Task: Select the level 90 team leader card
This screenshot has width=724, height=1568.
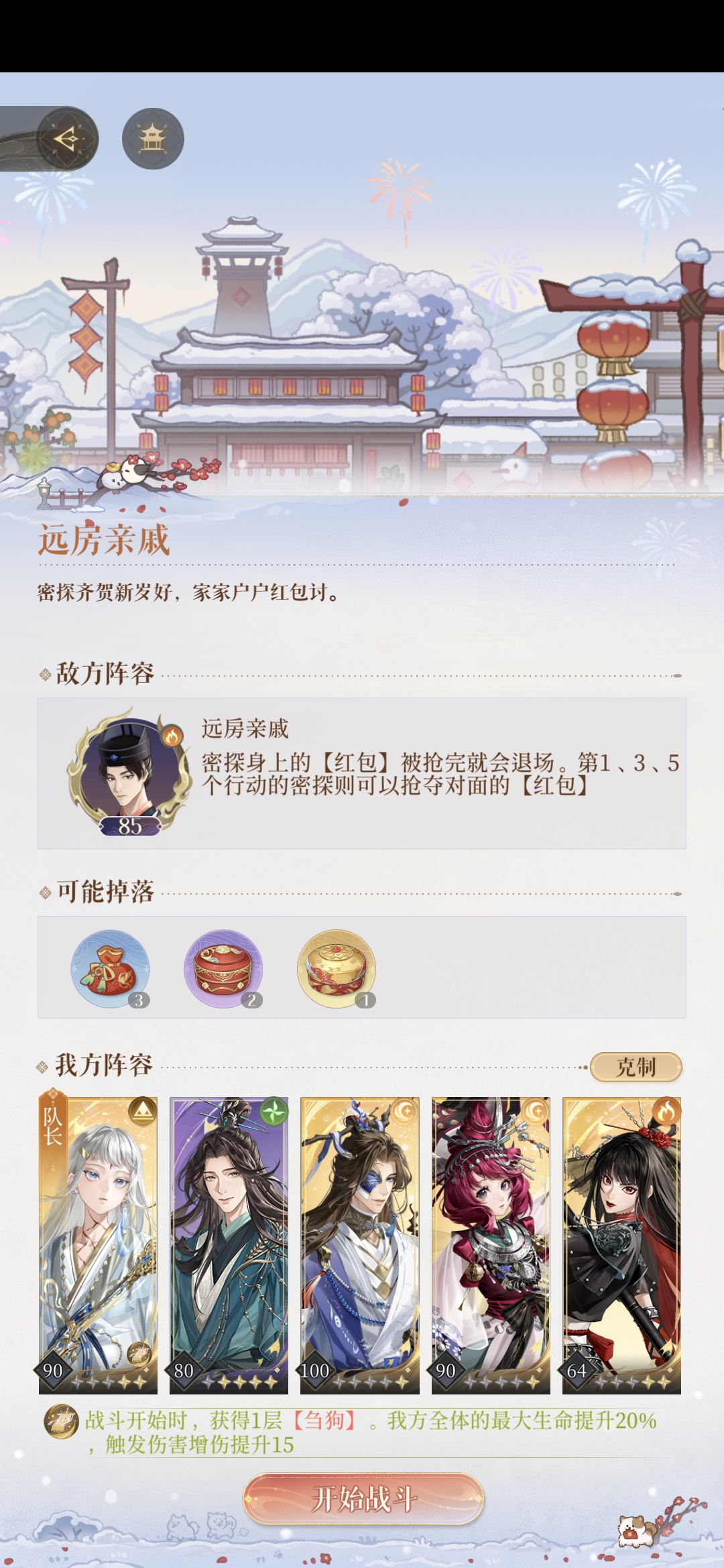Action: click(x=98, y=1245)
